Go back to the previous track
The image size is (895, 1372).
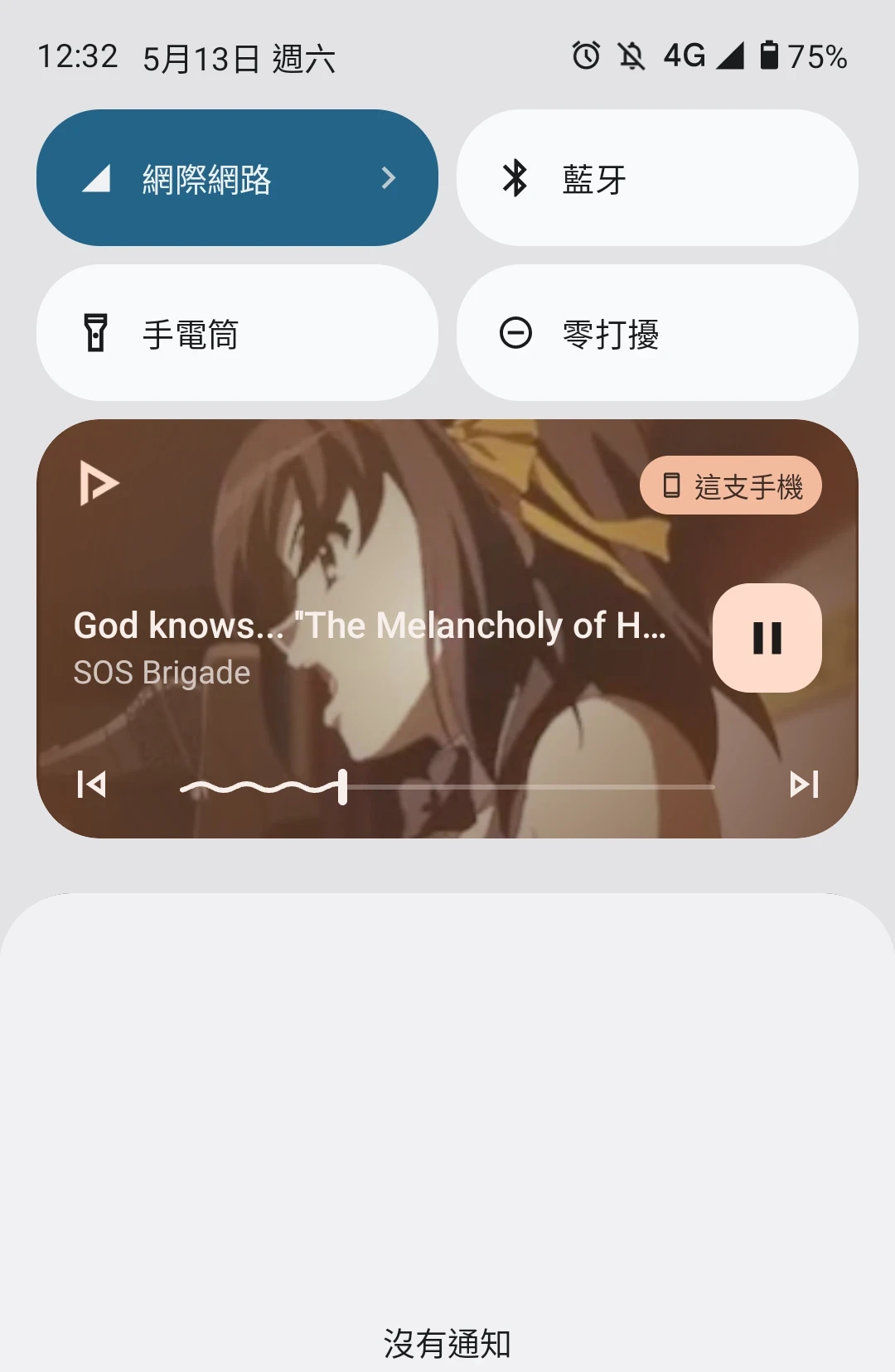91,784
